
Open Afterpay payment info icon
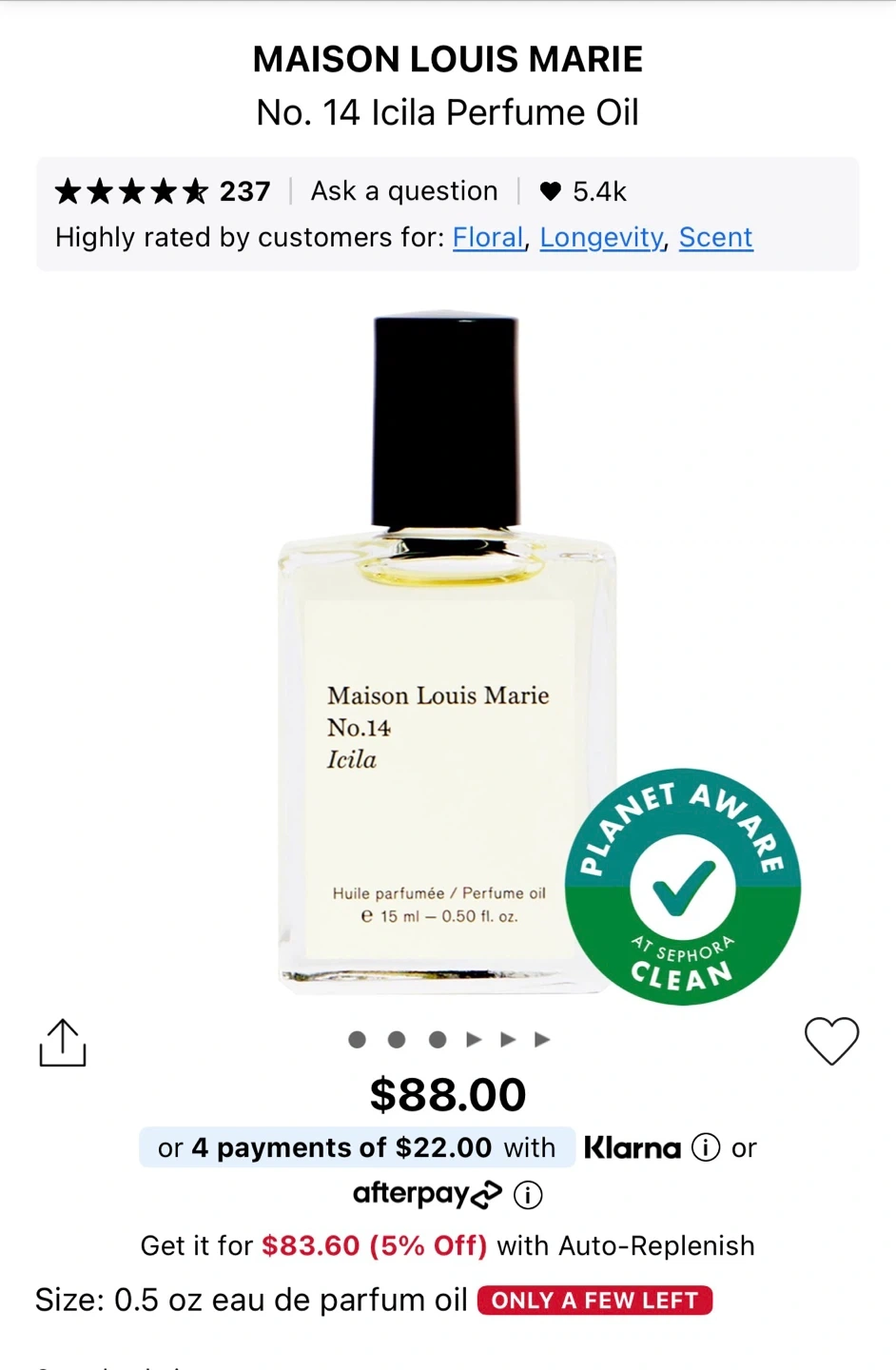point(528,1195)
